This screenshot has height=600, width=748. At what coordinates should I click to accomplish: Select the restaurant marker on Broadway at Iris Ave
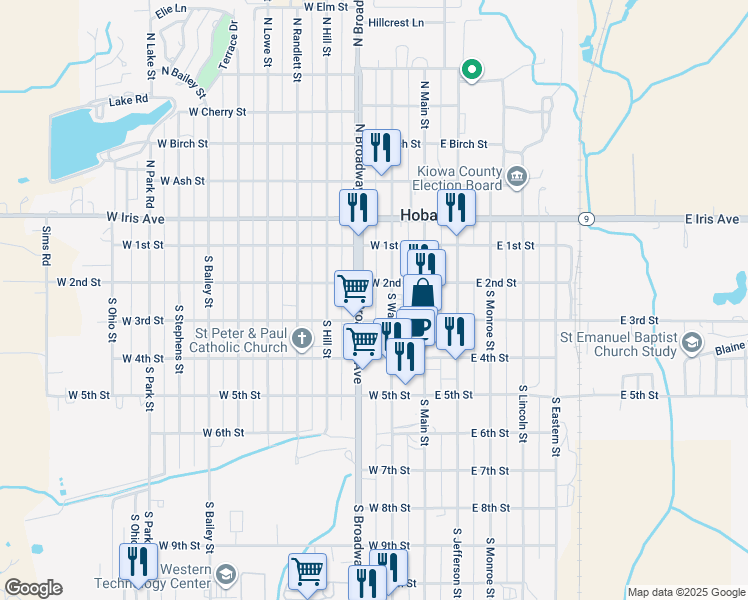(358, 210)
